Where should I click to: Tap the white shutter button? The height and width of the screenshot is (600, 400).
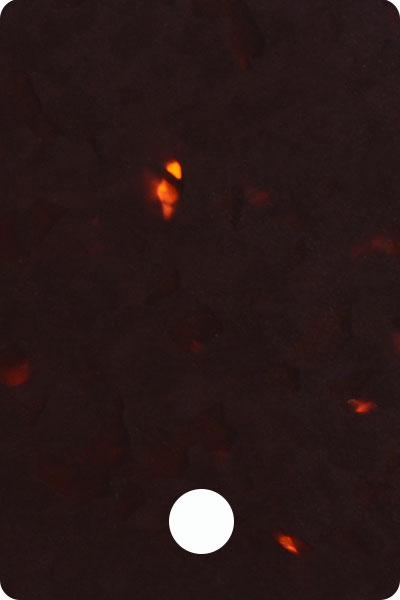201,521
